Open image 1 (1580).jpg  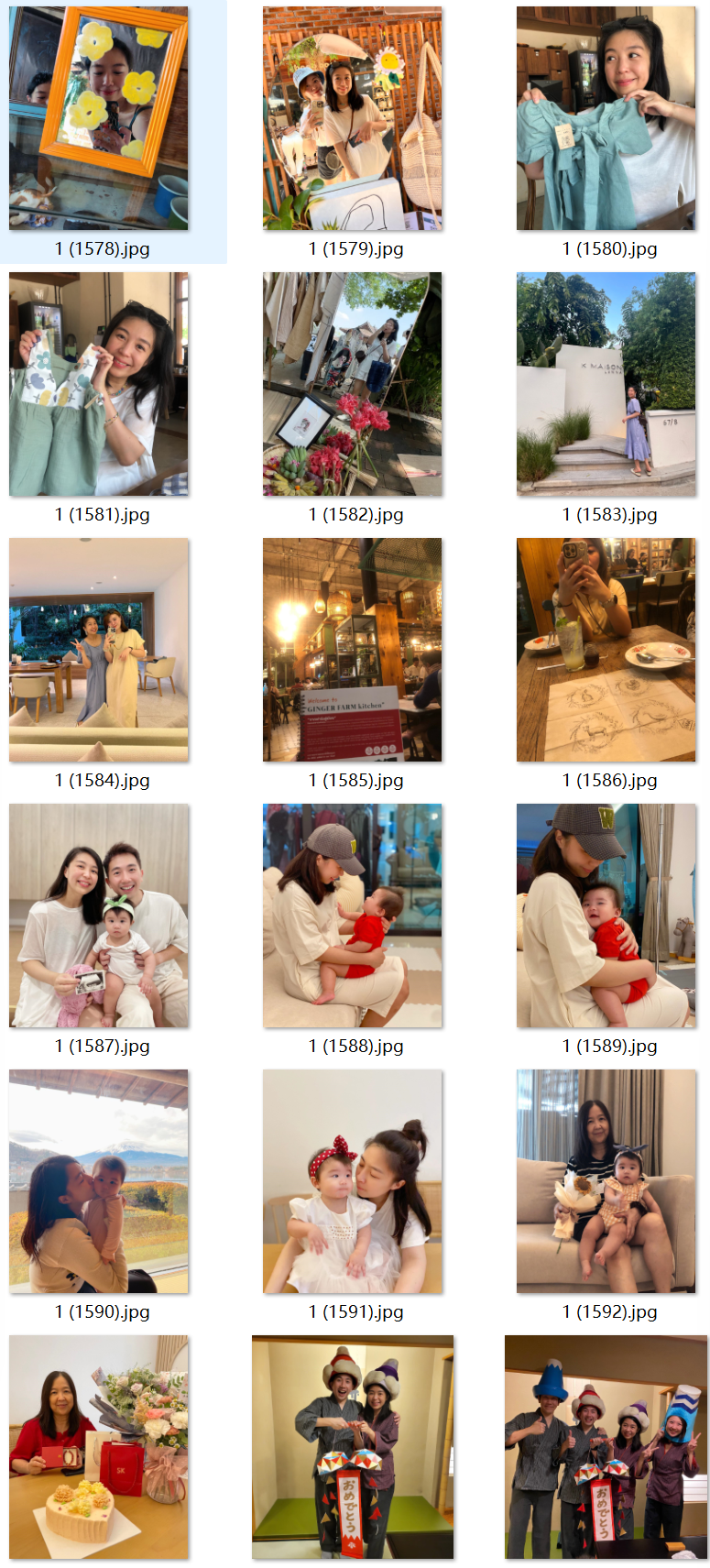point(606,118)
